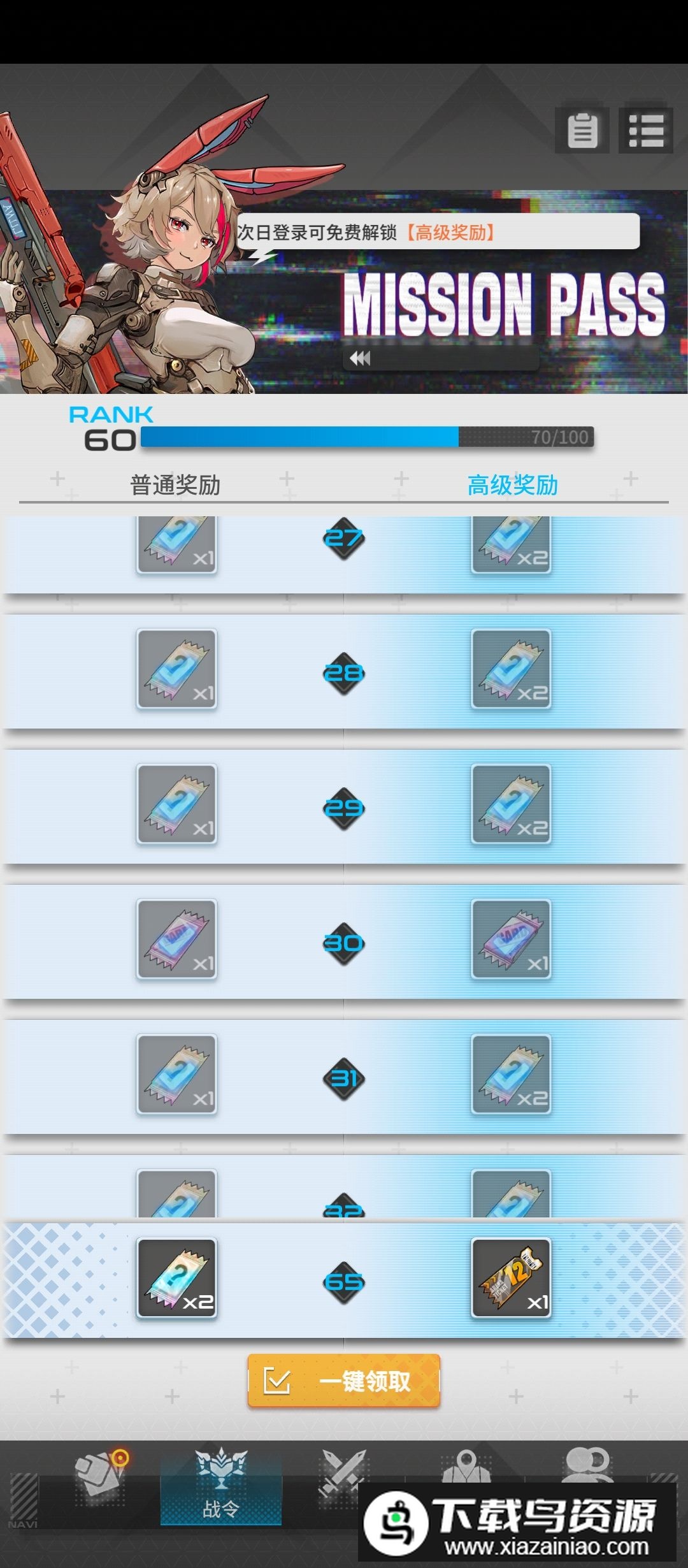
Task: View rank 28 normal reward ticket
Action: click(177, 669)
